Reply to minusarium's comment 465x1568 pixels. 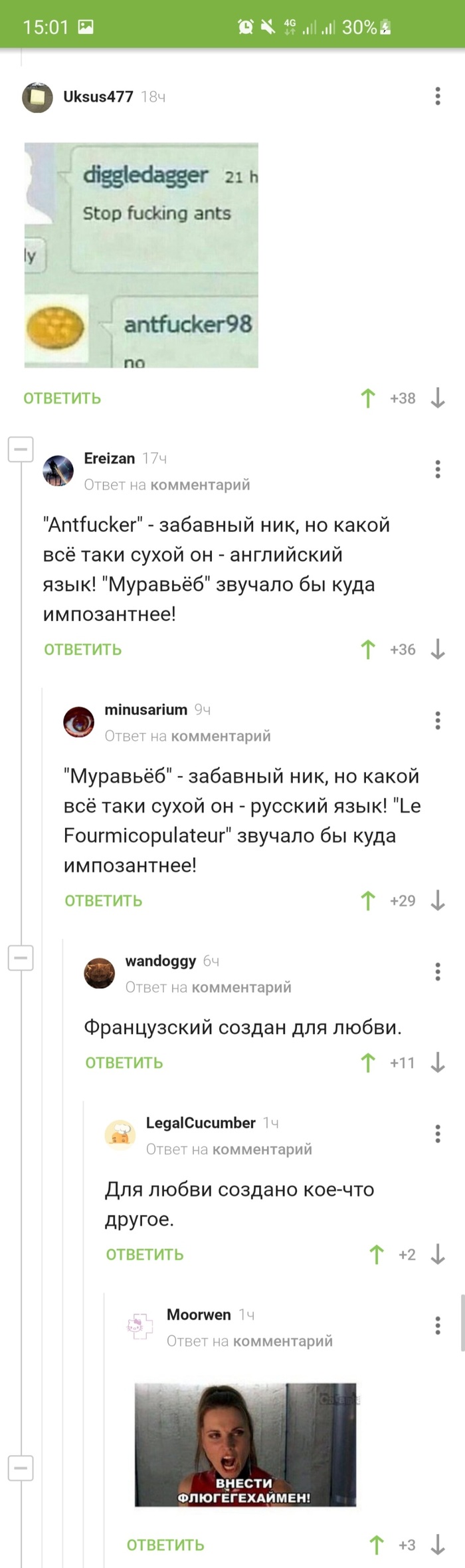104,901
